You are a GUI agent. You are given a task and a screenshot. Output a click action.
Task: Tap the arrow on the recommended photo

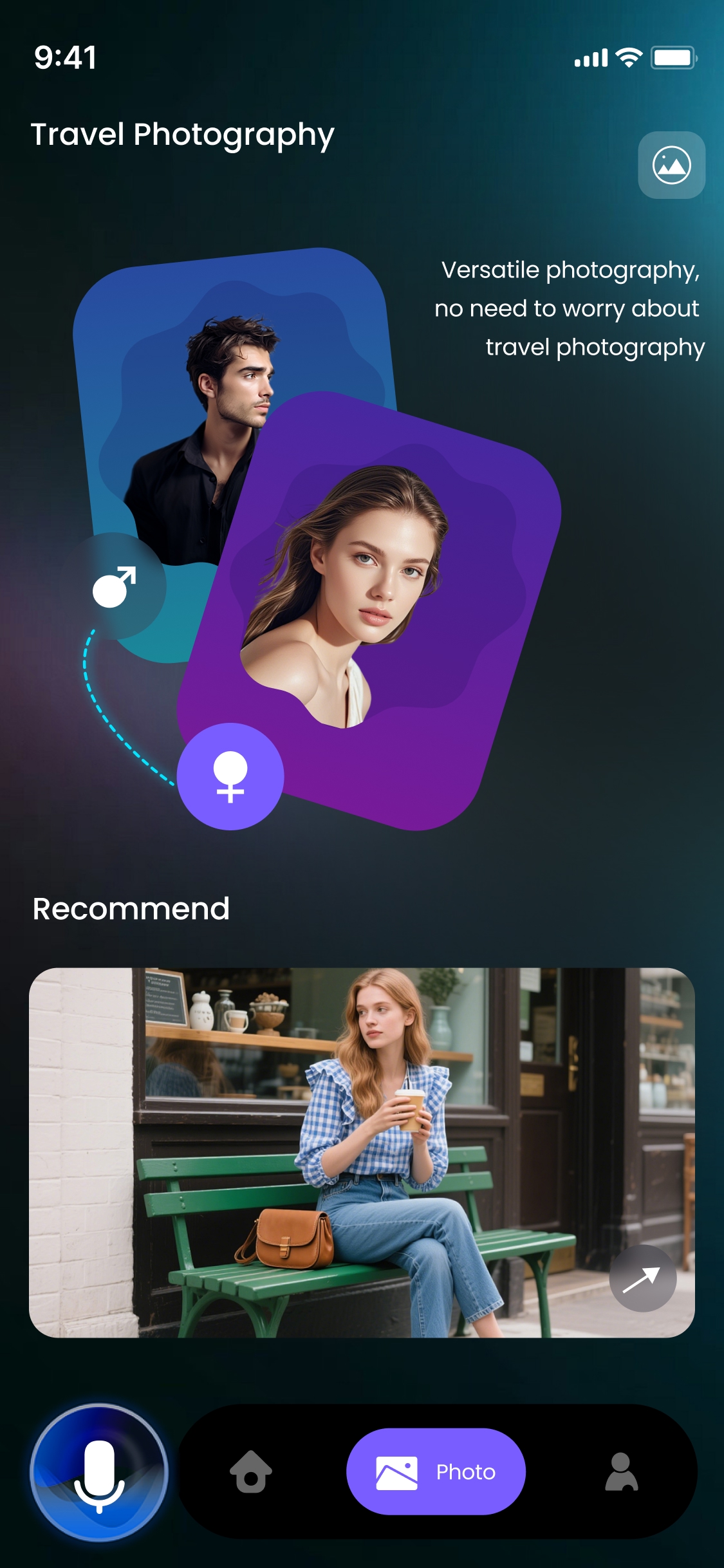(x=642, y=1278)
